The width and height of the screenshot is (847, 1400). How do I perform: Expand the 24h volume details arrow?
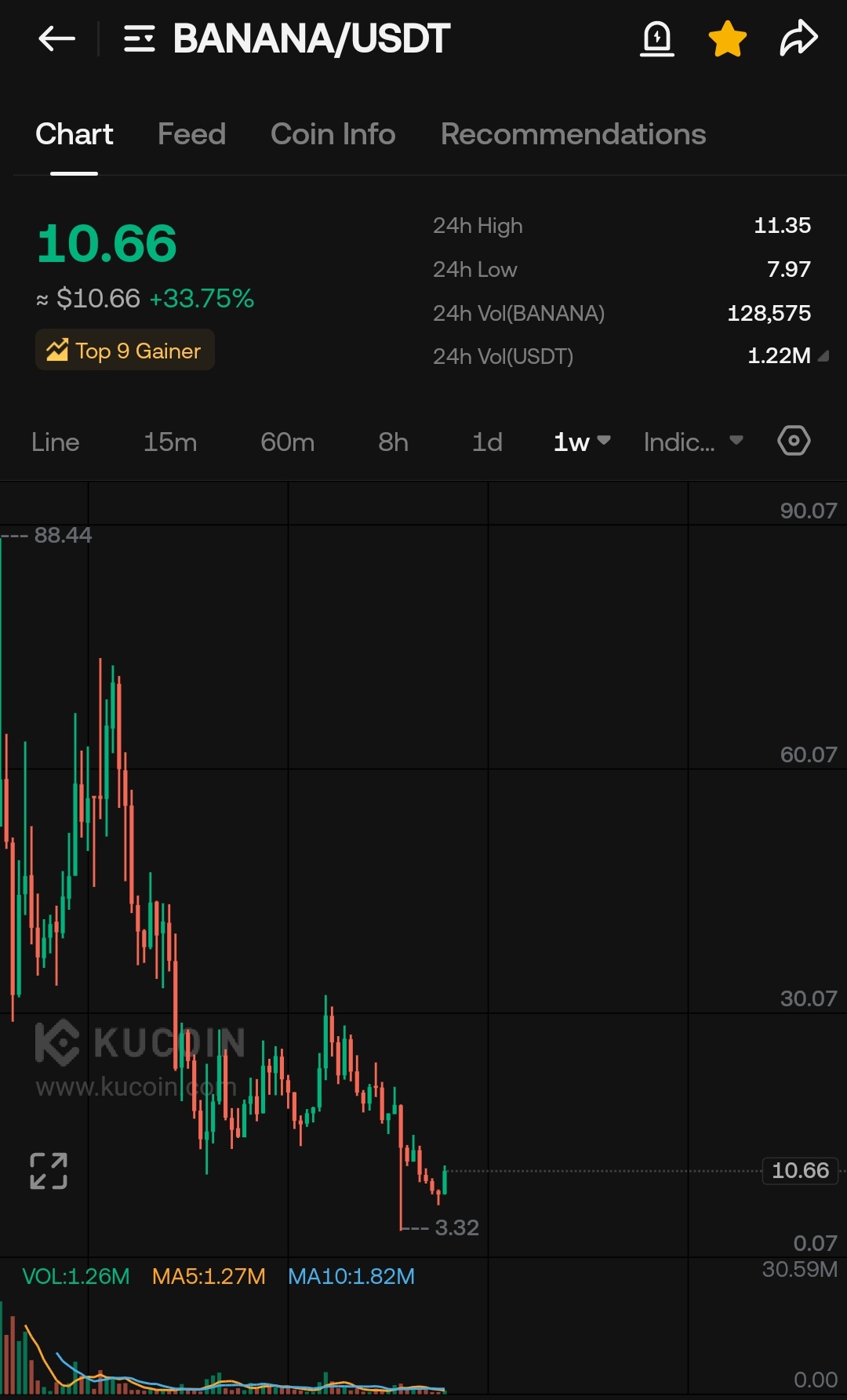coord(823,356)
